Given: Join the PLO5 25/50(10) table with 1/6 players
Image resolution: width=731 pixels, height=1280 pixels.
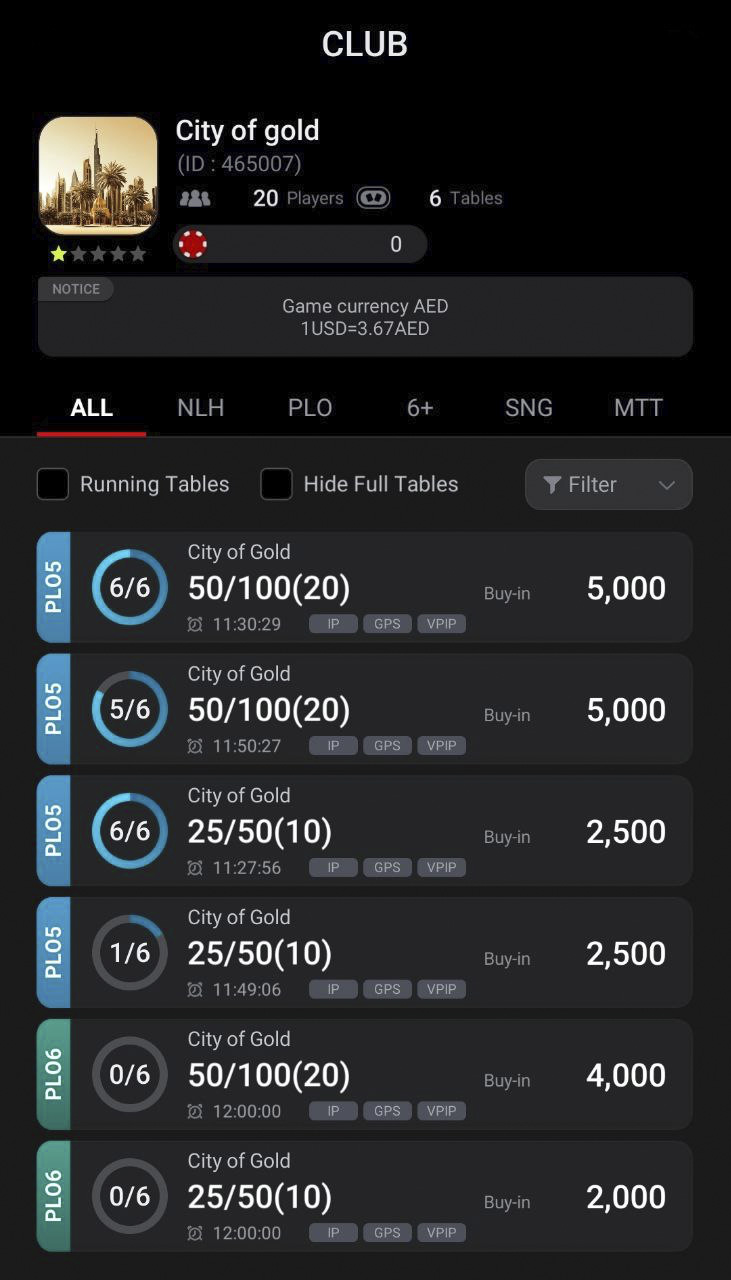Looking at the screenshot, I should coord(365,953).
